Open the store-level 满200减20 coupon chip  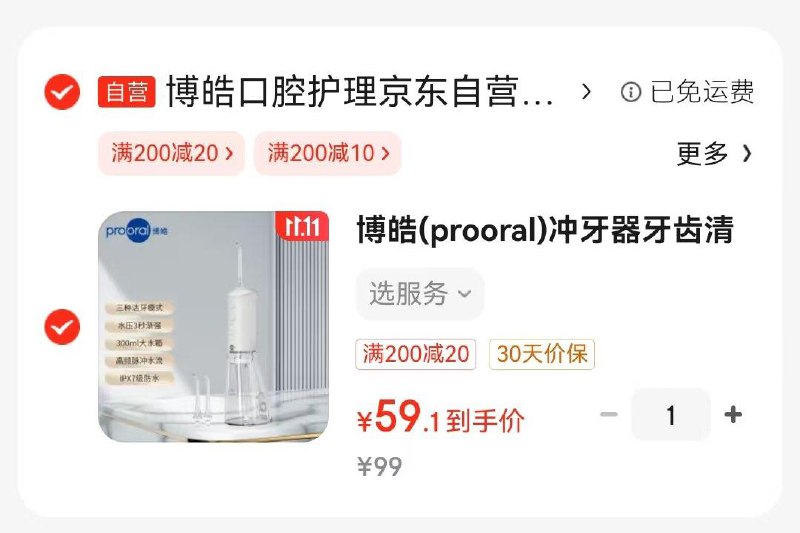pos(171,153)
